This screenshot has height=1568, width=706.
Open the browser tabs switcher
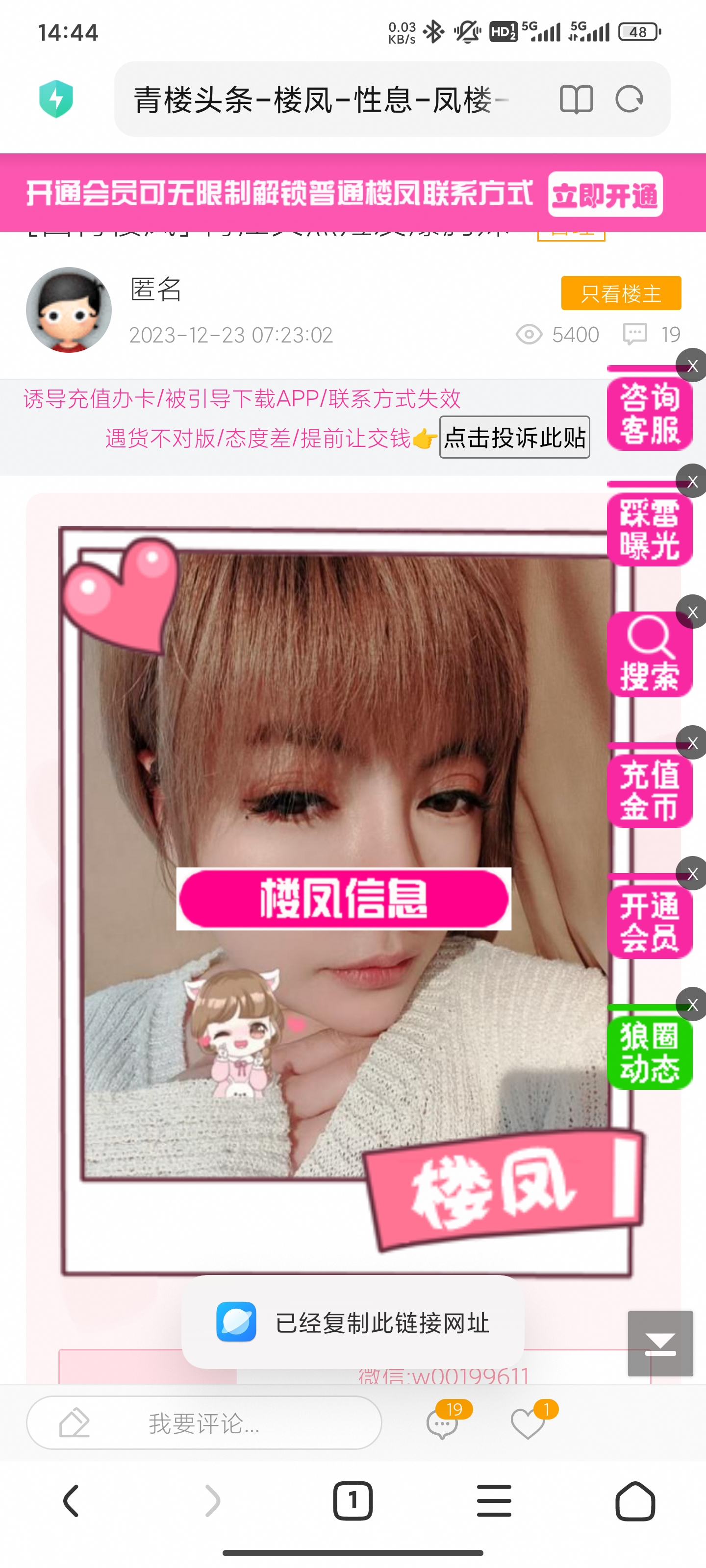tap(353, 1500)
